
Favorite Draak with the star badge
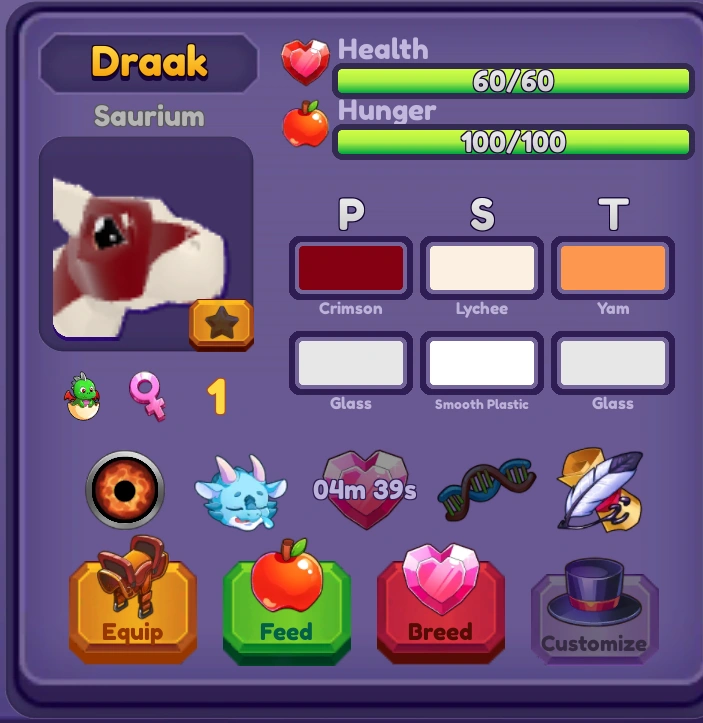click(221, 322)
